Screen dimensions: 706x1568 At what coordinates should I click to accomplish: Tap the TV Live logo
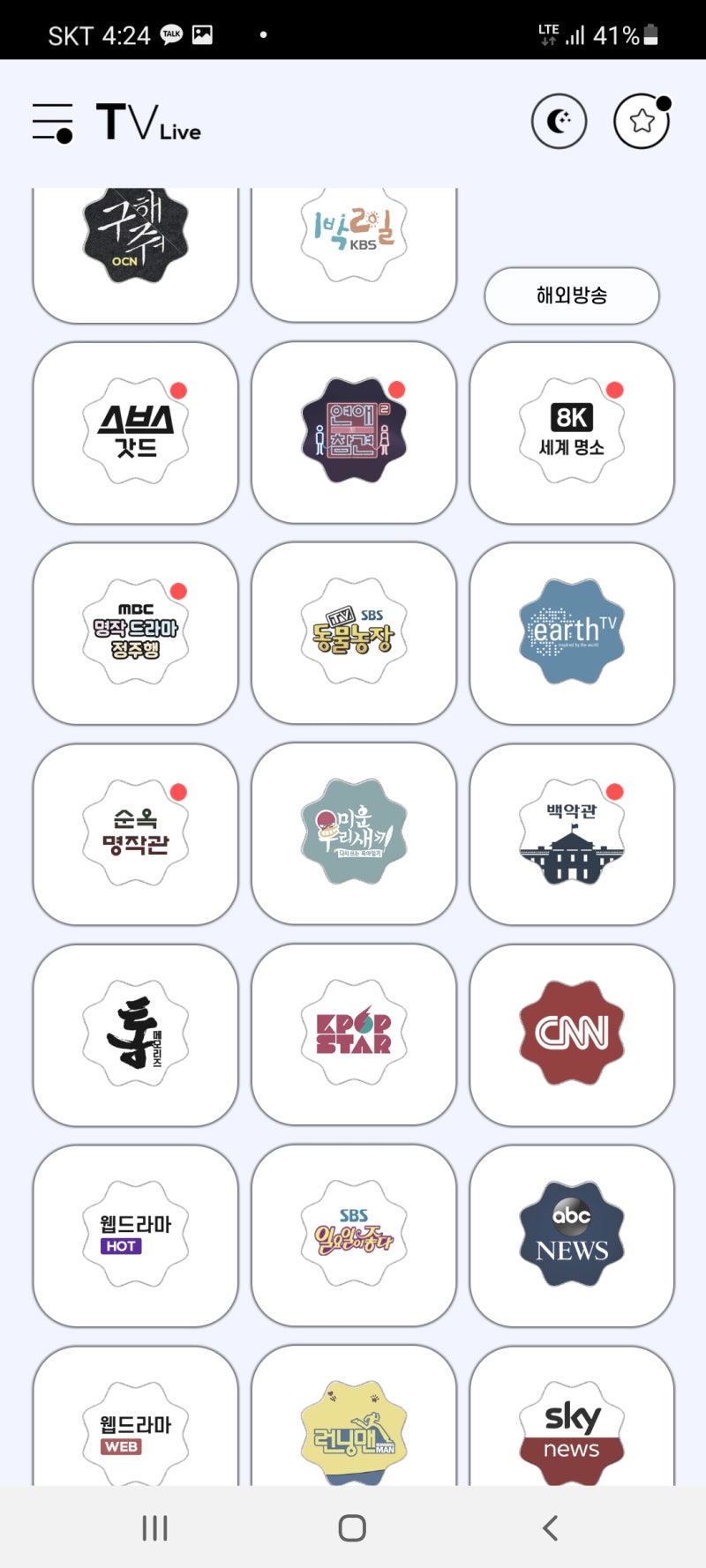[146, 122]
